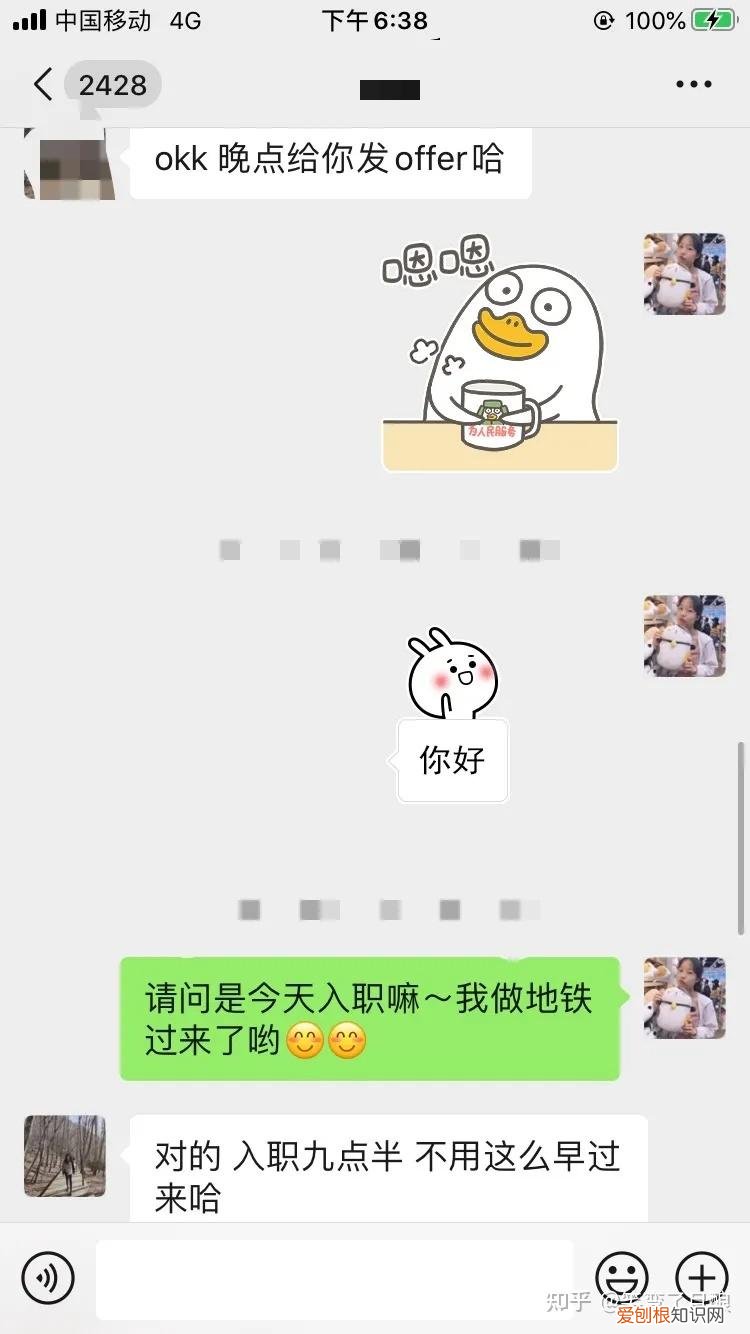Open the three-dot chat settings icon
This screenshot has width=750, height=1334.
click(x=694, y=84)
